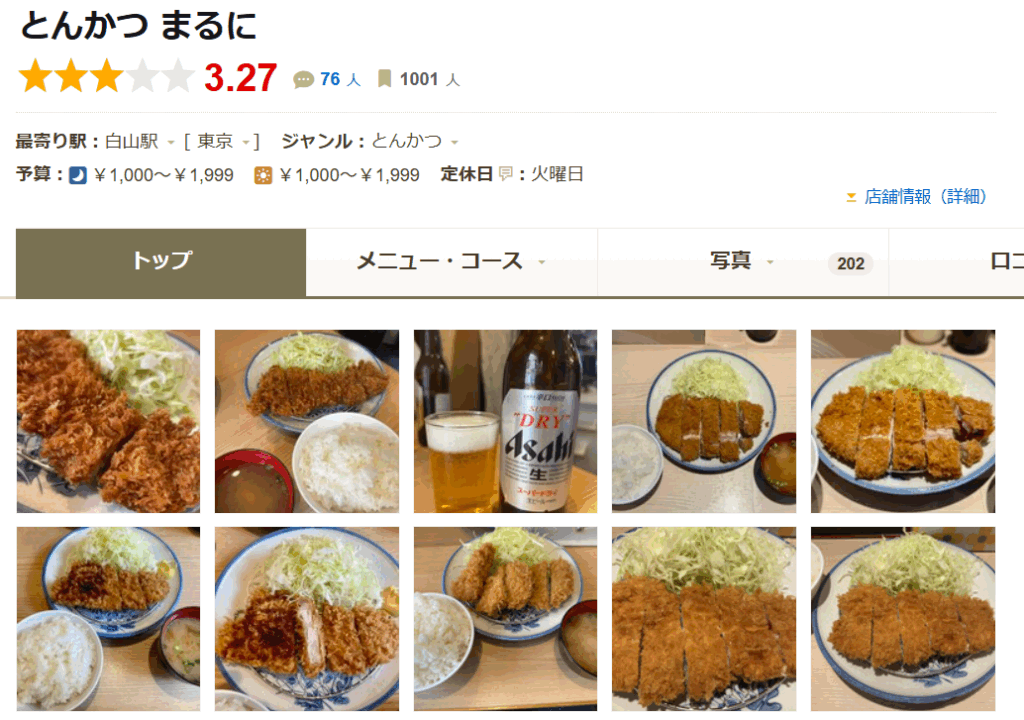View the Asahi beer bottle photo
1024x720 pixels.
505,421
